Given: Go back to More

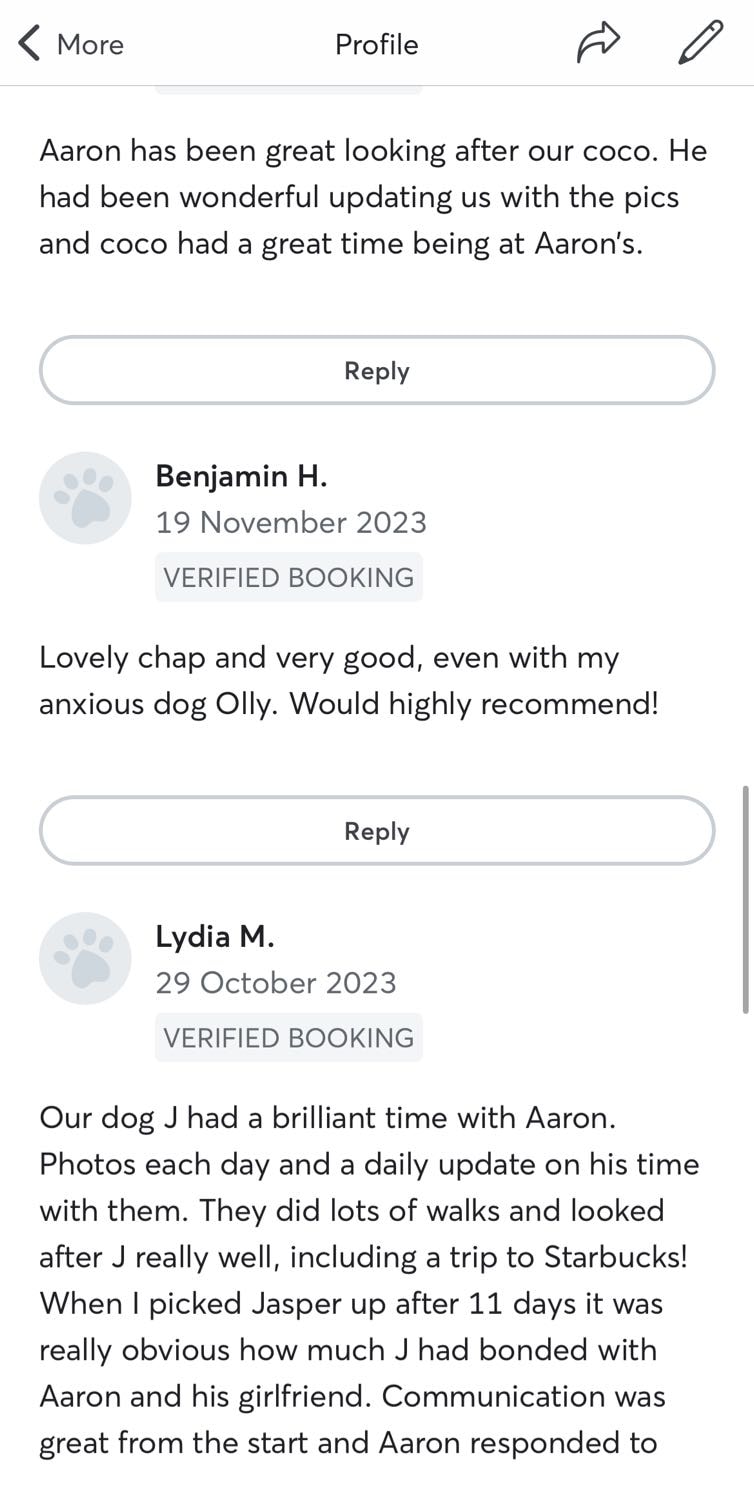Looking at the screenshot, I should click(70, 44).
